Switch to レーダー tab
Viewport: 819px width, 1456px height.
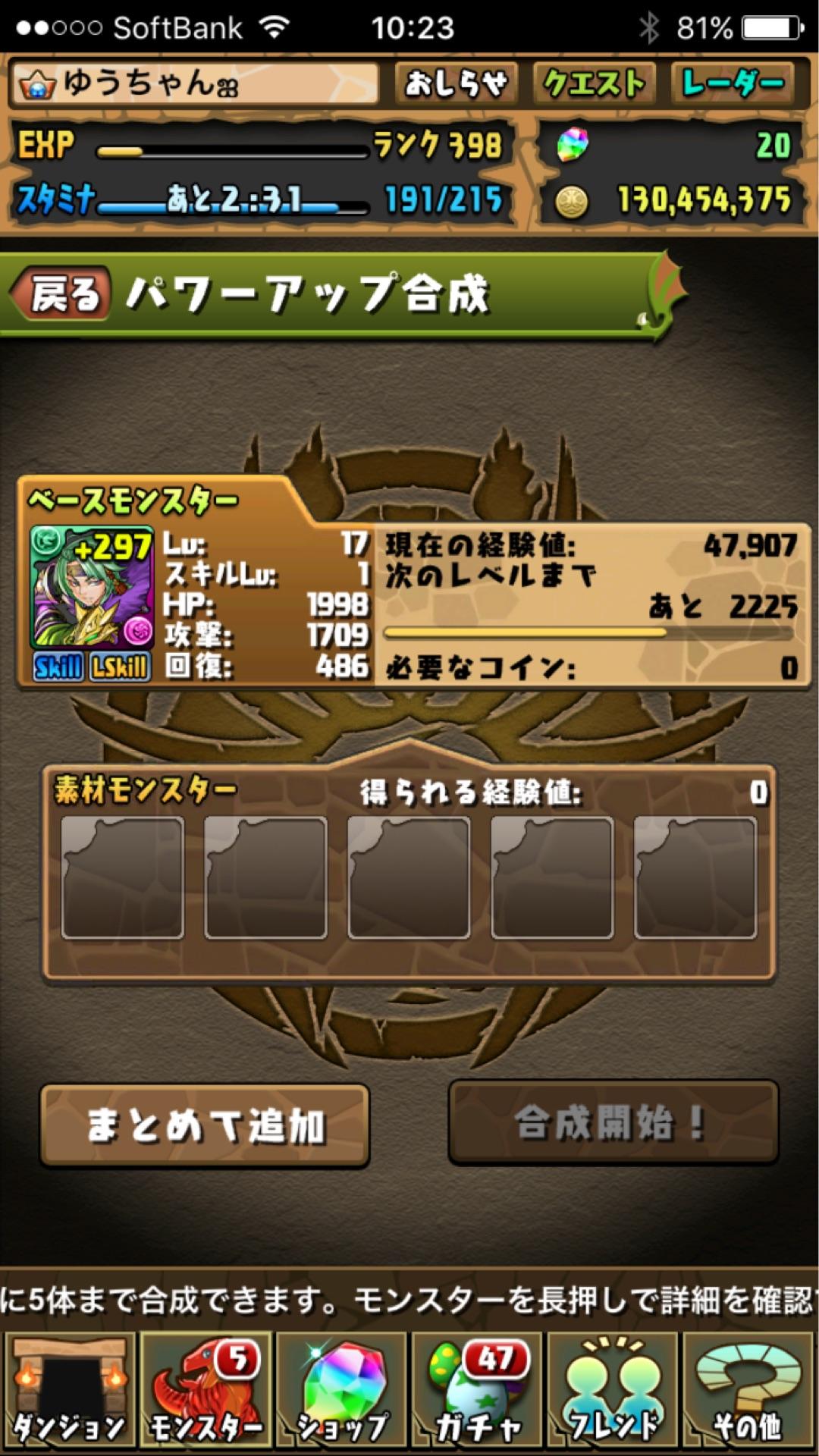732,83
